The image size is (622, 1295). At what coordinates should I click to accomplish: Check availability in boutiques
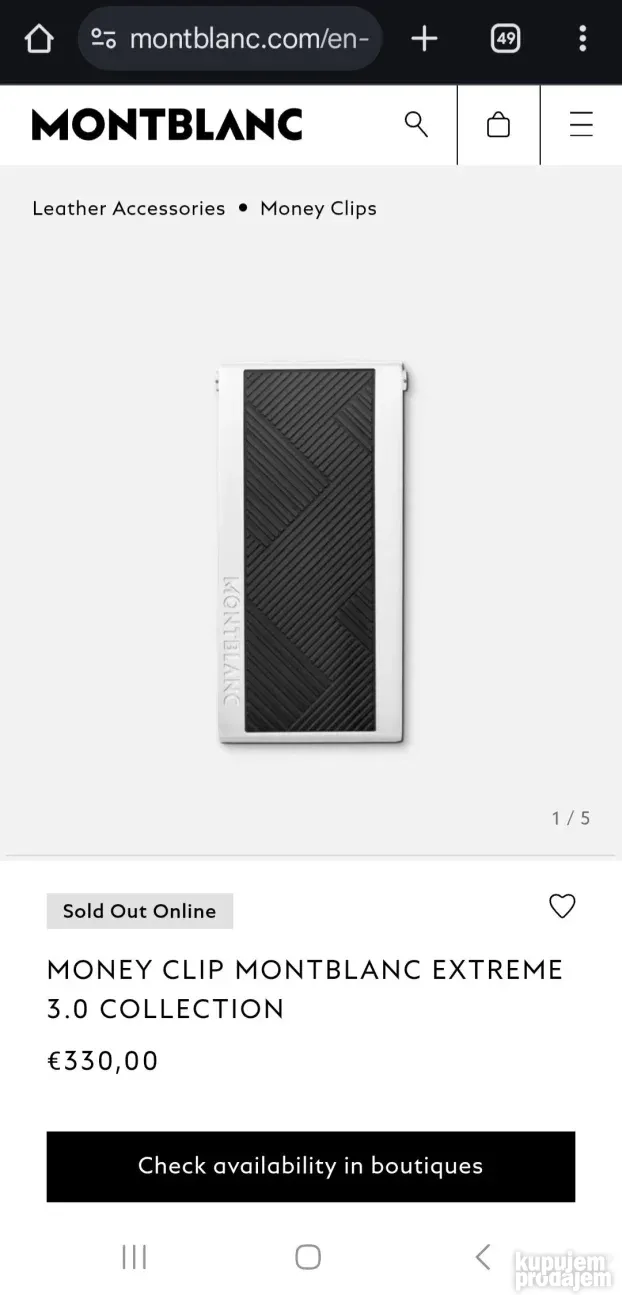coord(310,1166)
